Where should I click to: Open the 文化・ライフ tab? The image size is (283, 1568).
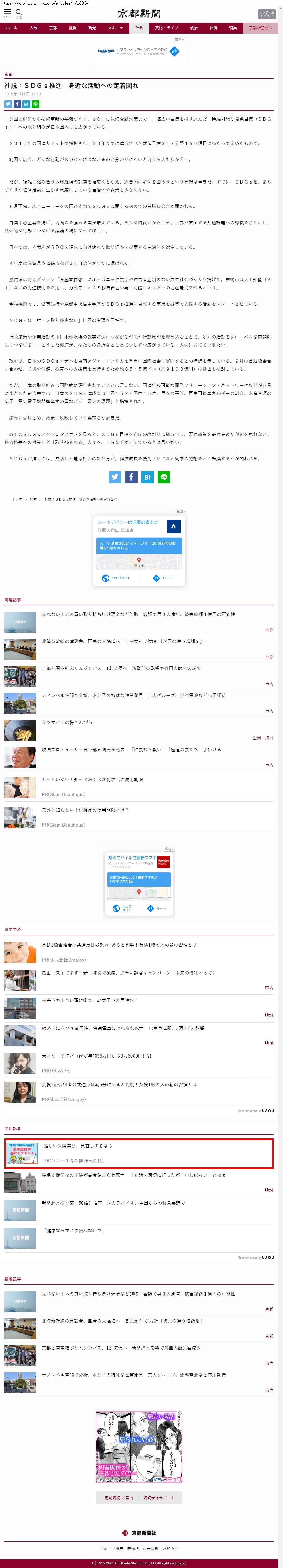pos(166,28)
